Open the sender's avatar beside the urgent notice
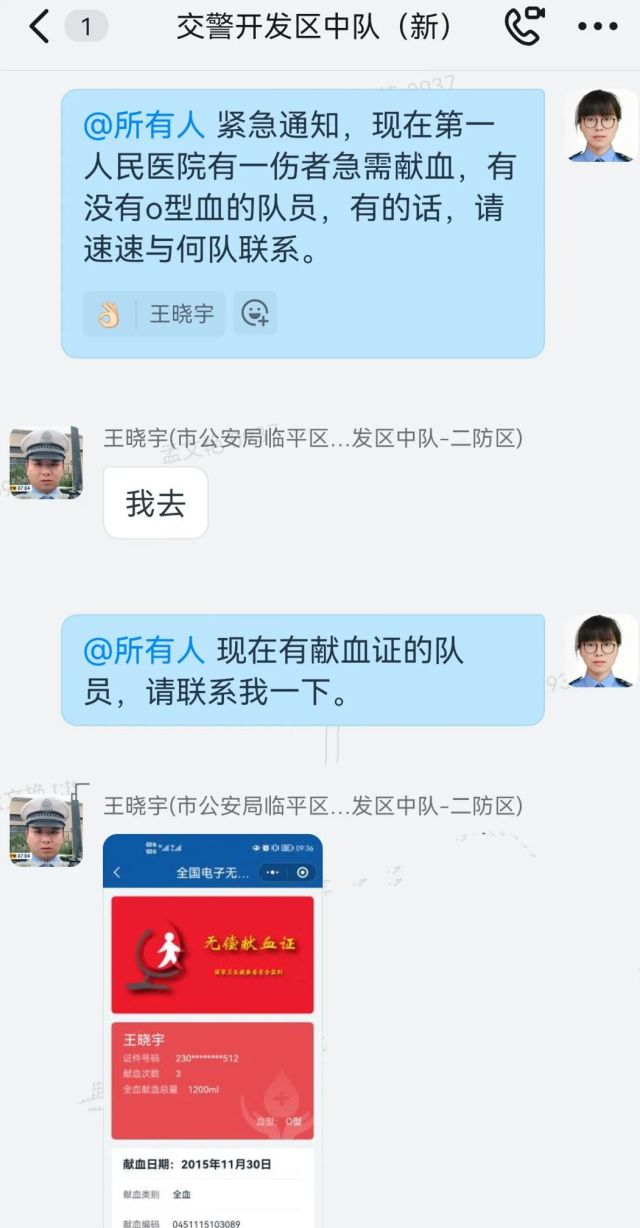640x1228 pixels. click(x=600, y=126)
